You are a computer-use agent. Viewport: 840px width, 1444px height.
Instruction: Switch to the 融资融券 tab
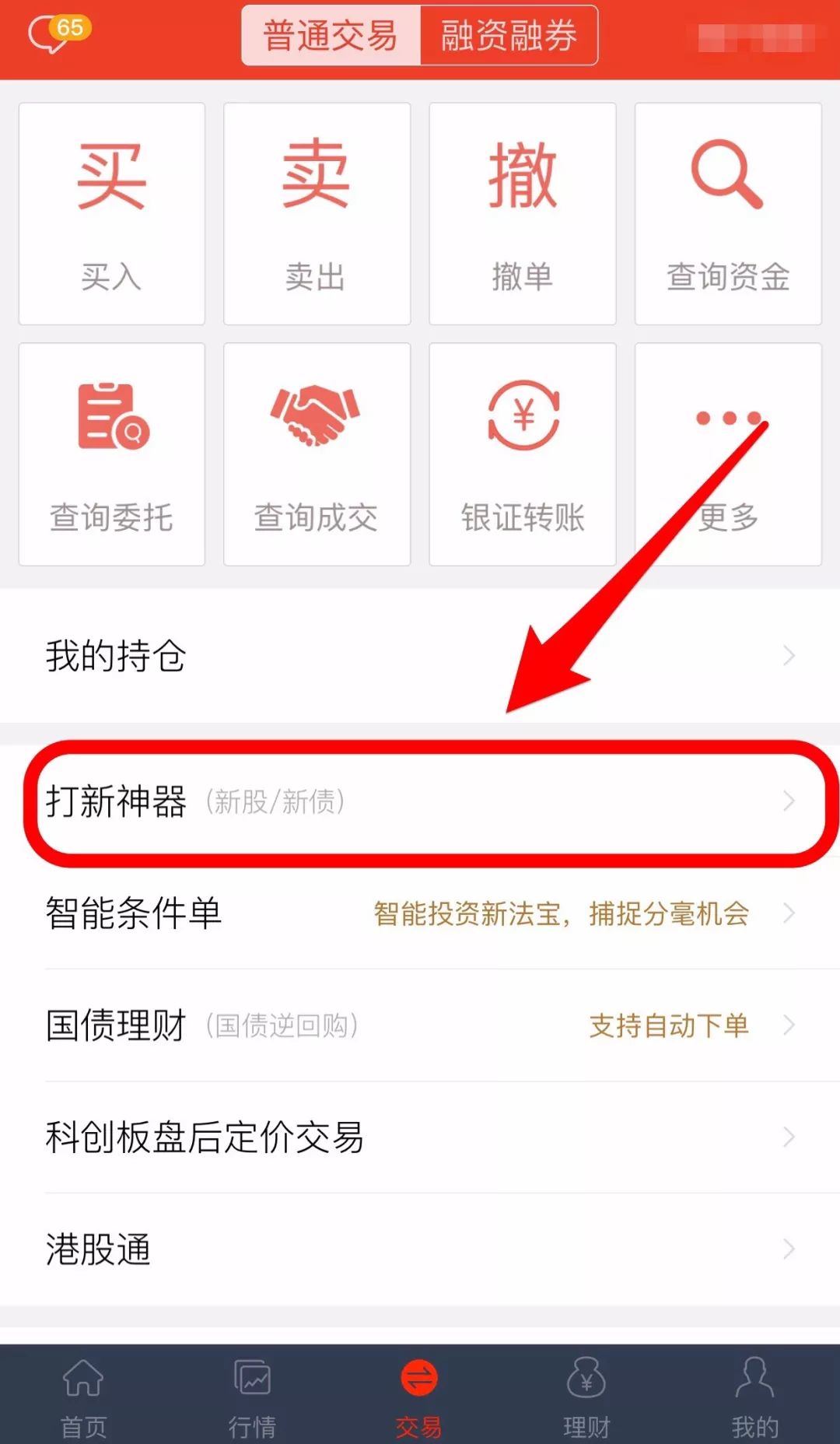pos(509,36)
